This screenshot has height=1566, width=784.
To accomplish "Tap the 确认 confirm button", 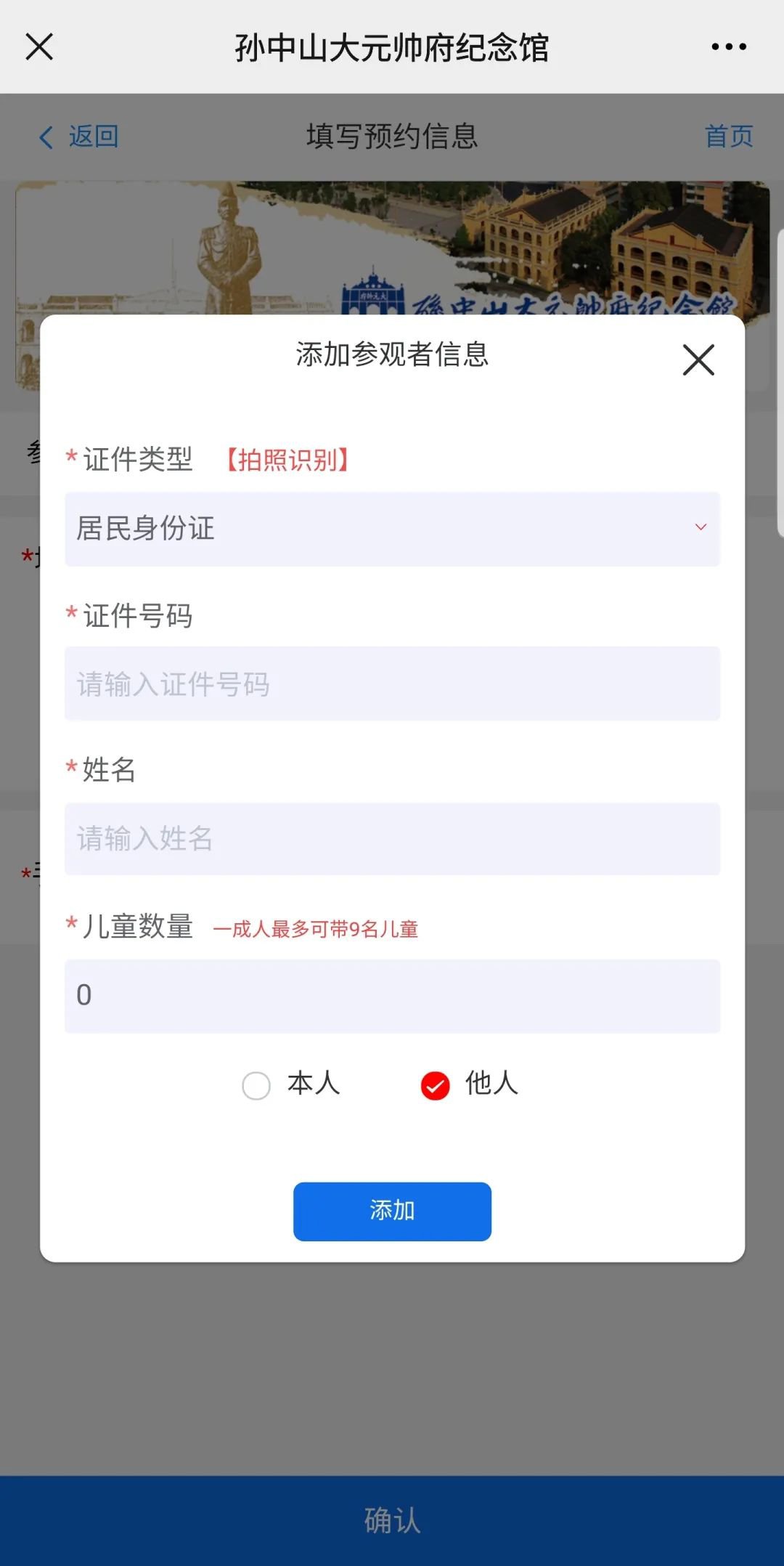I will tap(392, 1520).
